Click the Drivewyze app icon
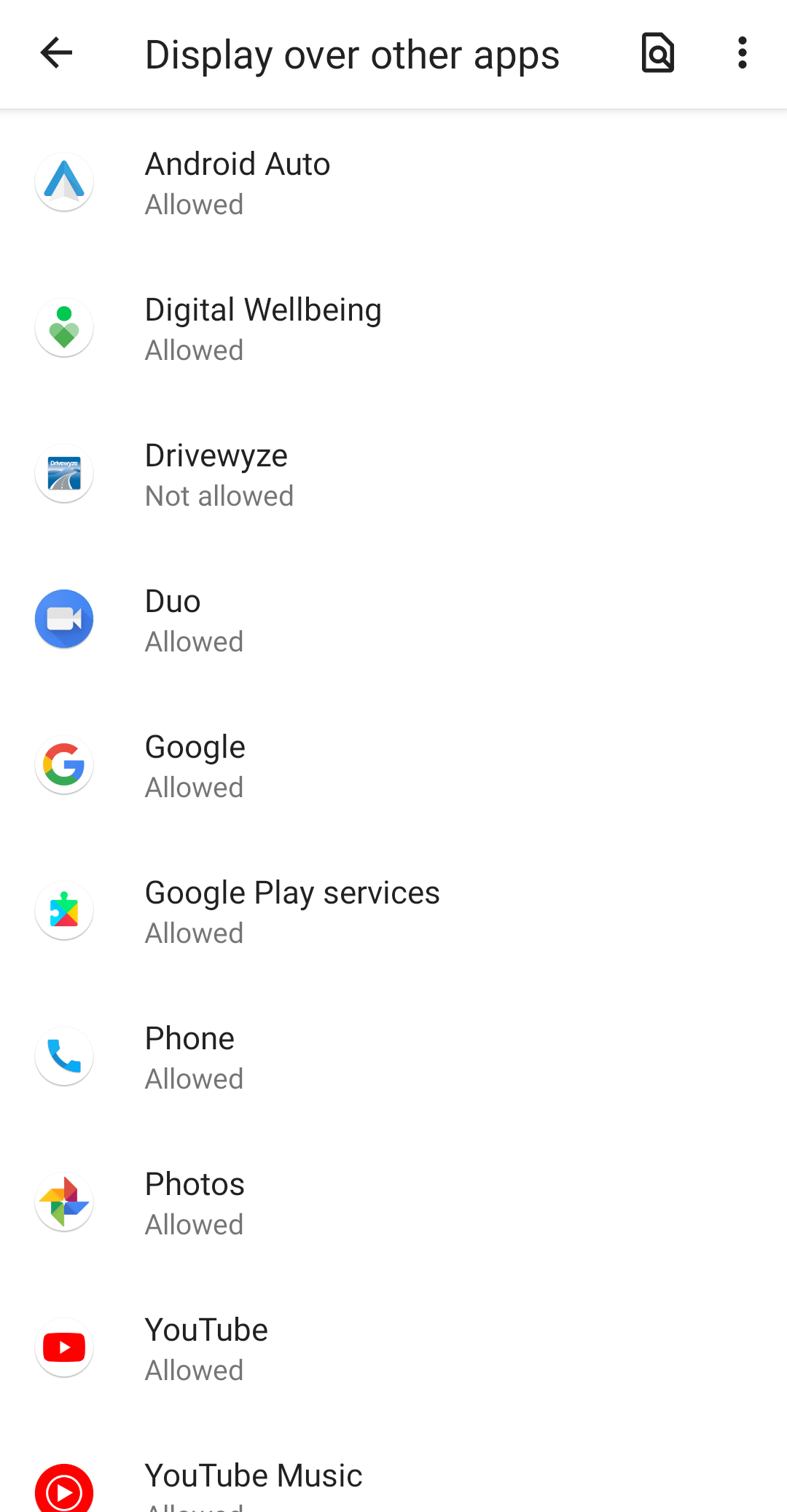 click(x=64, y=473)
